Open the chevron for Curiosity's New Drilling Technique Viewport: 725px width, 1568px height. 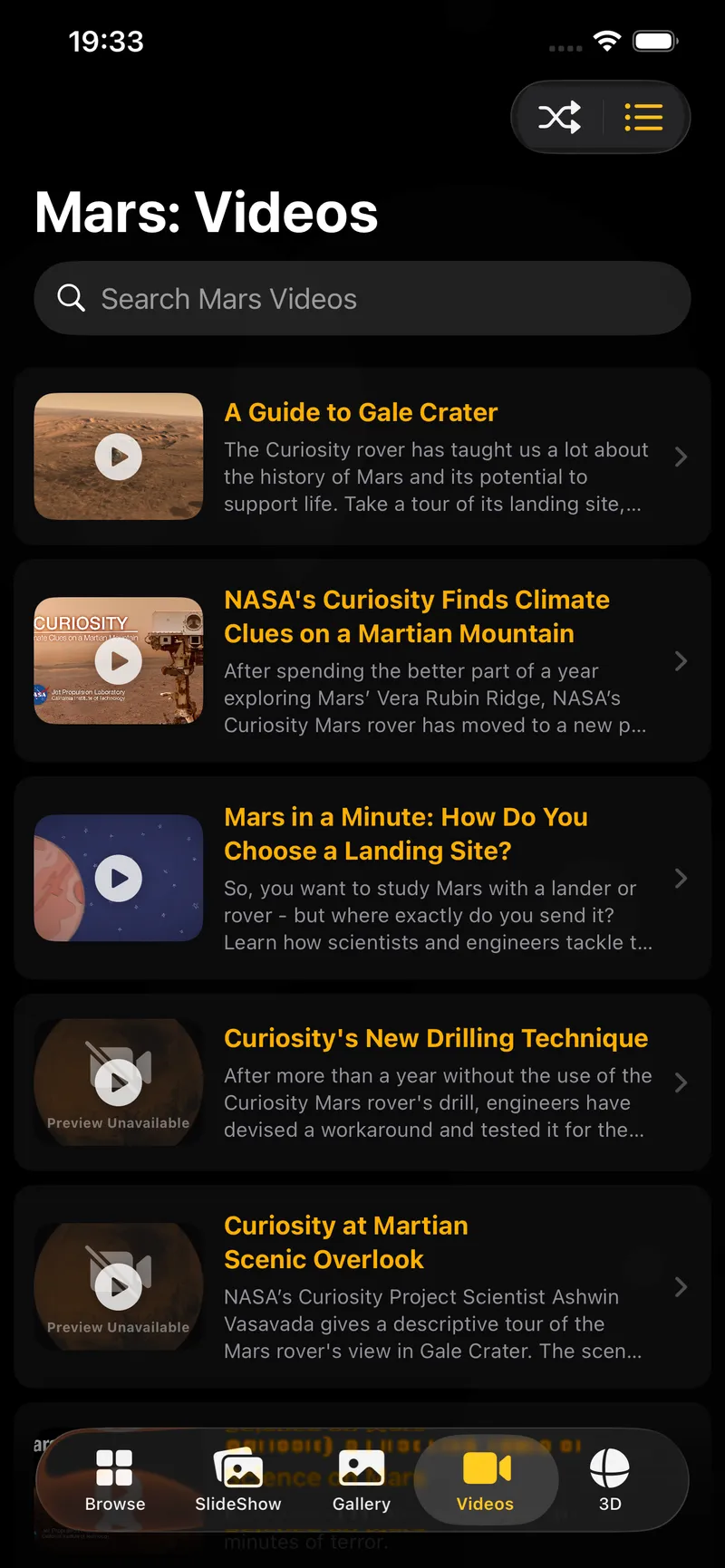(681, 1082)
